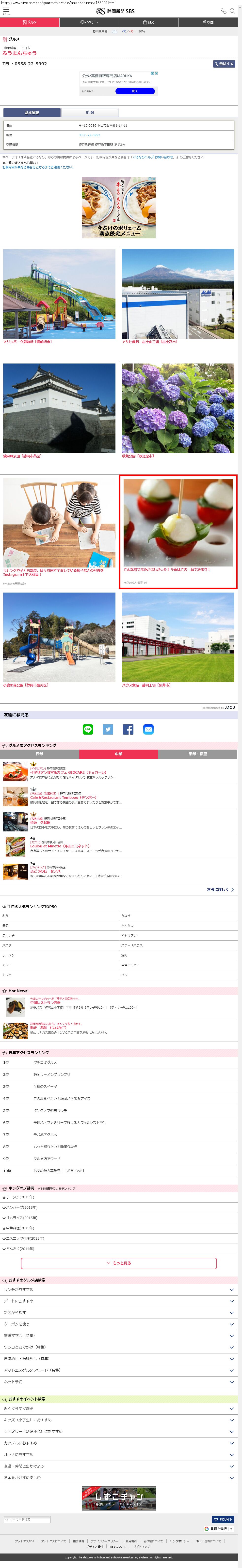Viewport: 242px width, 1568px height.
Task: Share this page on Facebook
Action: click(x=128, y=729)
